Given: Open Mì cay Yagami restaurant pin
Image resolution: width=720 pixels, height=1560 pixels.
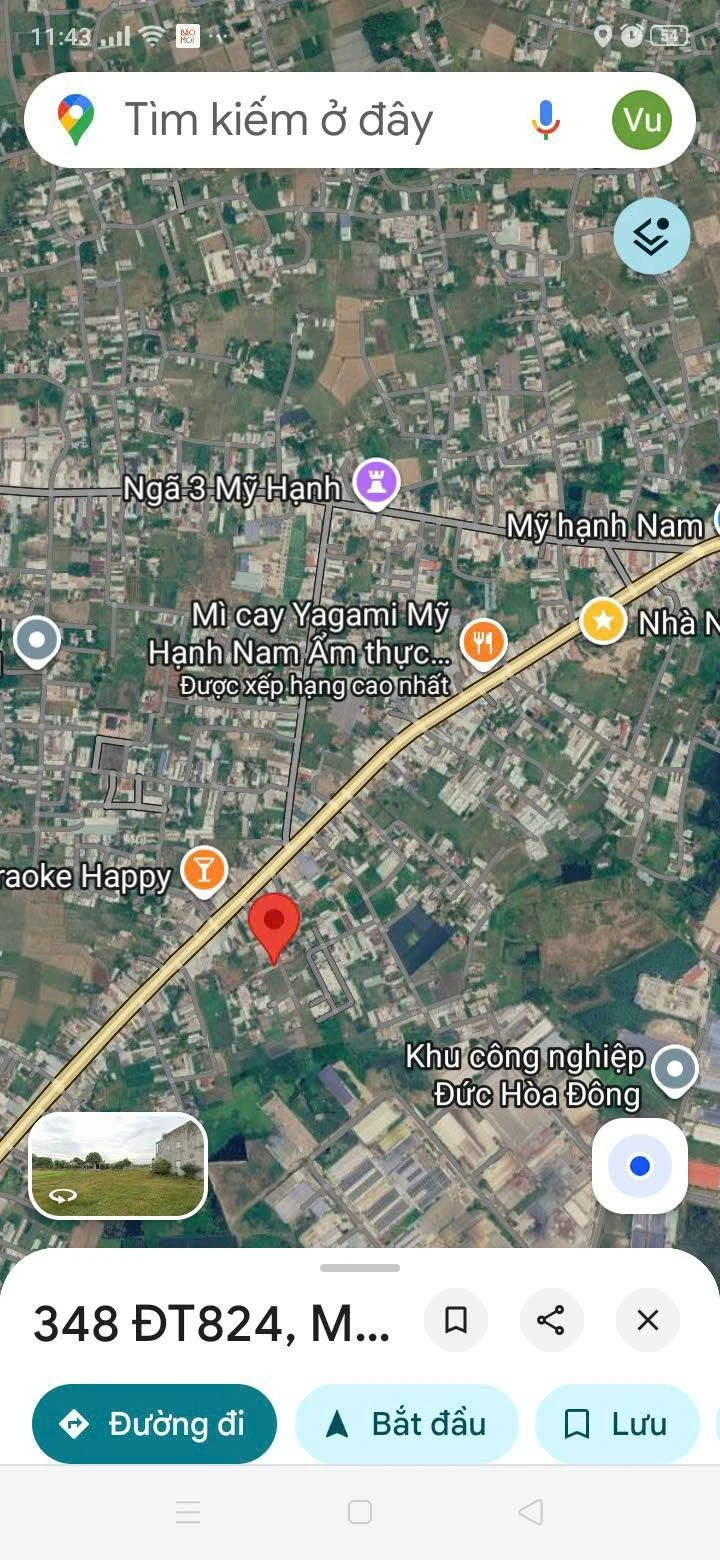Looking at the screenshot, I should point(484,643).
